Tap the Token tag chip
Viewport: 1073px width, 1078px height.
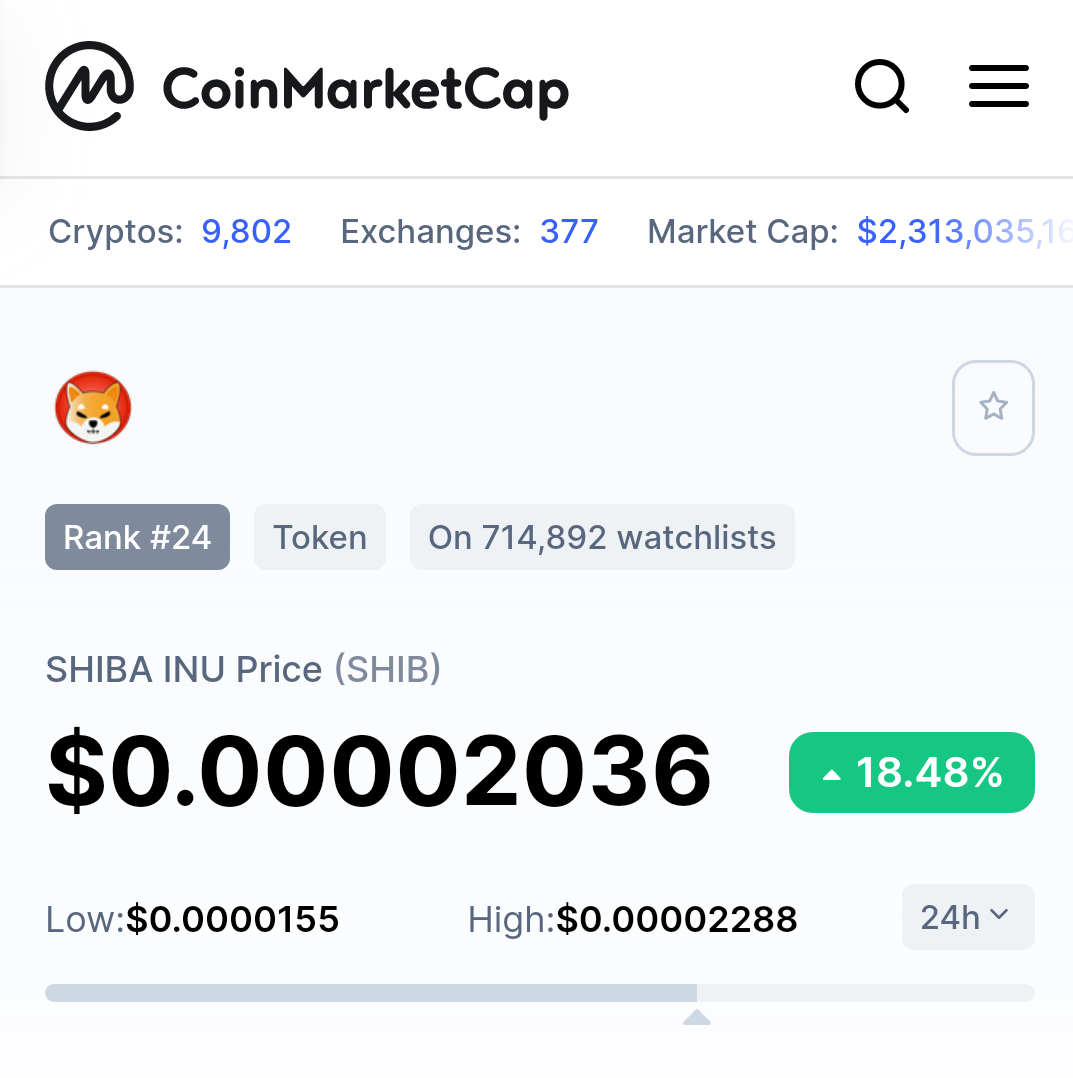point(320,537)
